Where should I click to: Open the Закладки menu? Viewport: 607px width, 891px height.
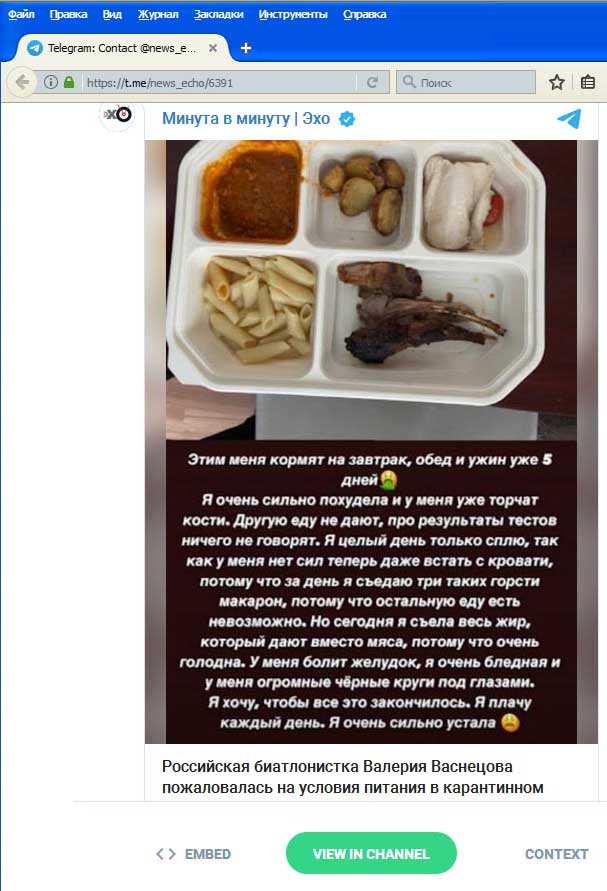(217, 14)
